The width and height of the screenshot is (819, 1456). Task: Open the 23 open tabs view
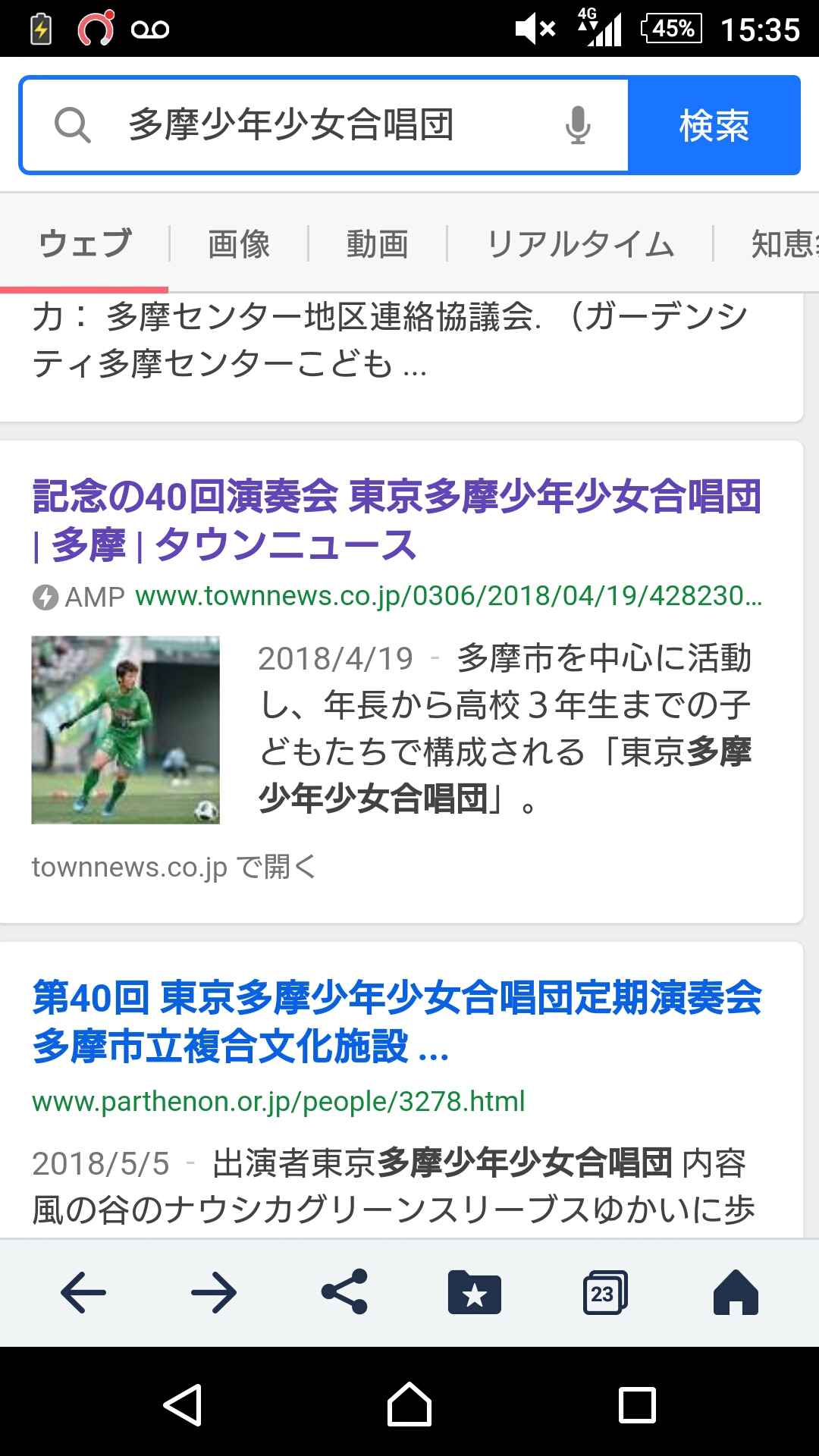click(x=604, y=1292)
